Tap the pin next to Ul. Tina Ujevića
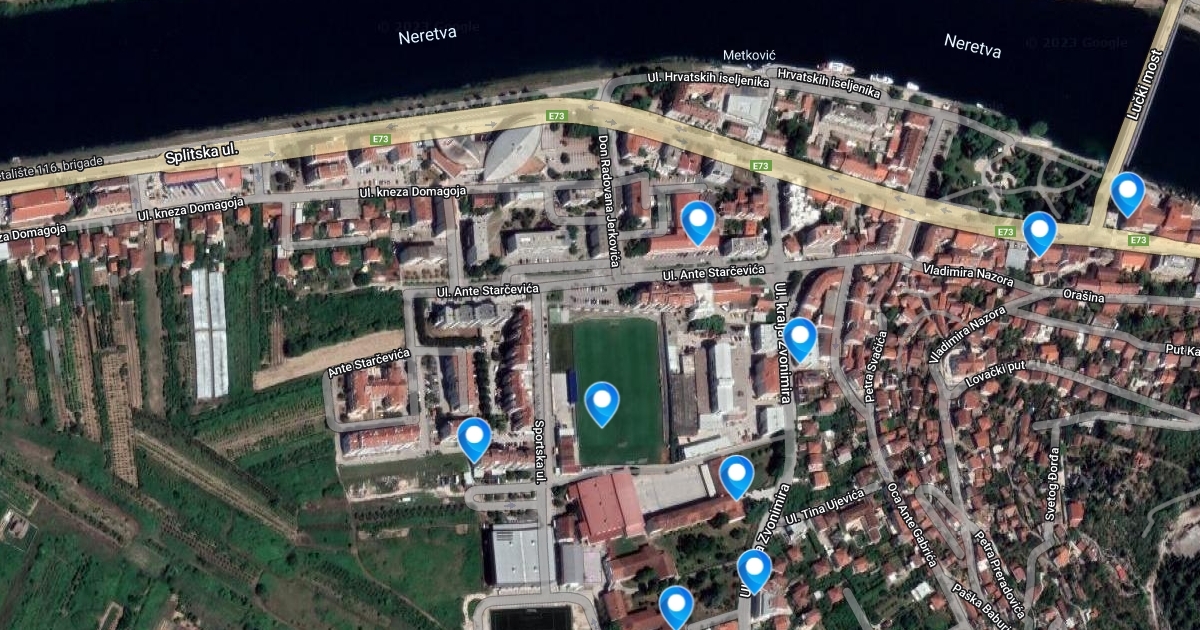 tap(736, 476)
